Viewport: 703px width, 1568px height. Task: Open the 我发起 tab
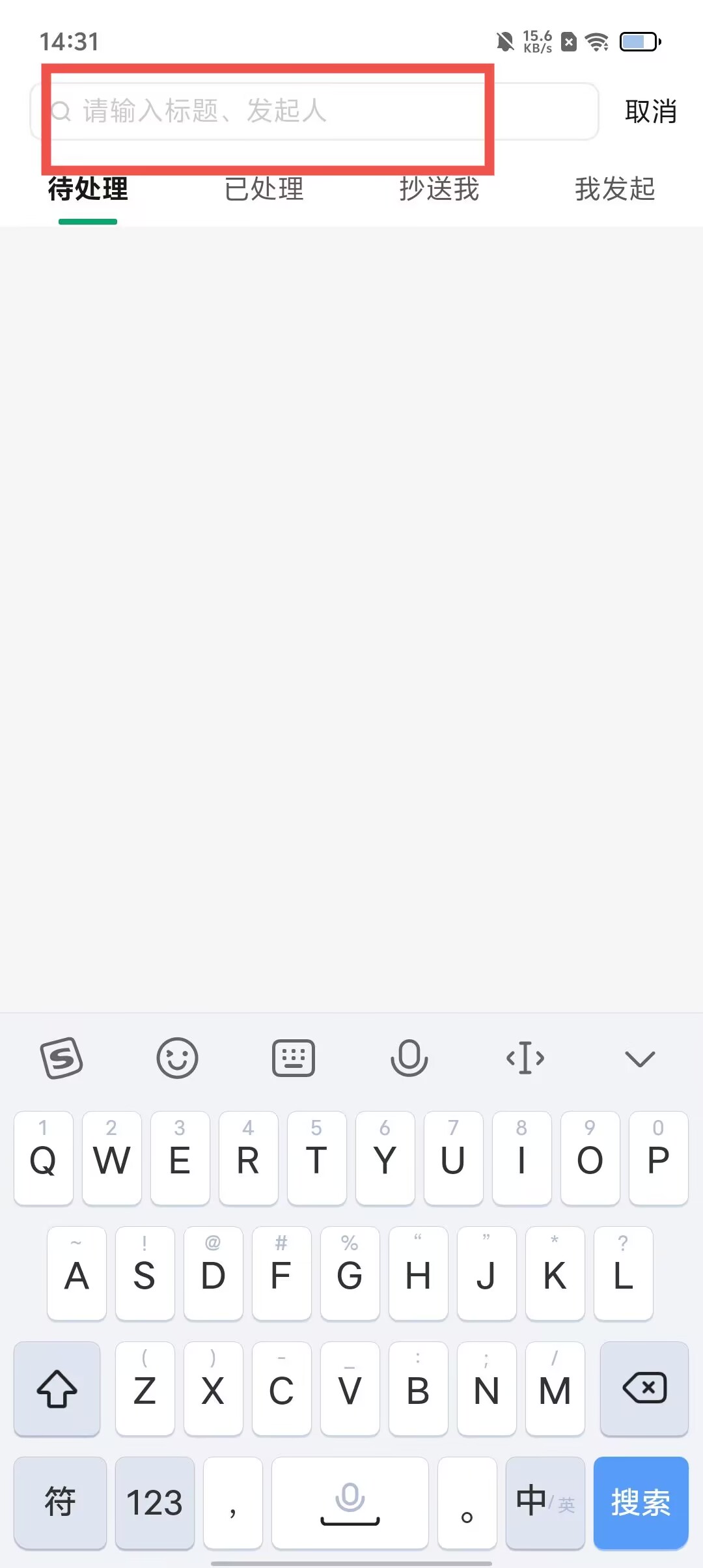click(x=614, y=189)
